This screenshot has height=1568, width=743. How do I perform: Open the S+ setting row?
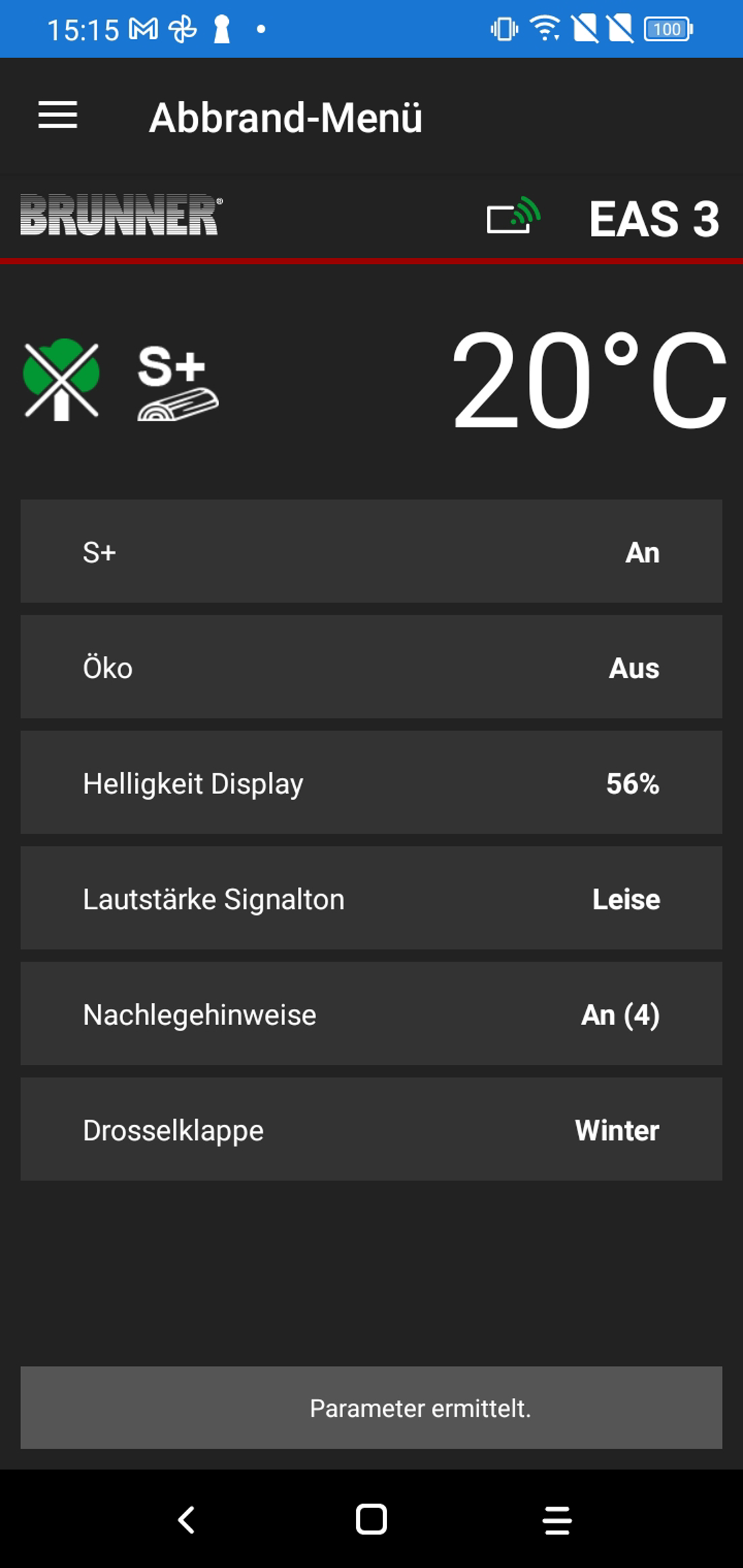(x=371, y=552)
